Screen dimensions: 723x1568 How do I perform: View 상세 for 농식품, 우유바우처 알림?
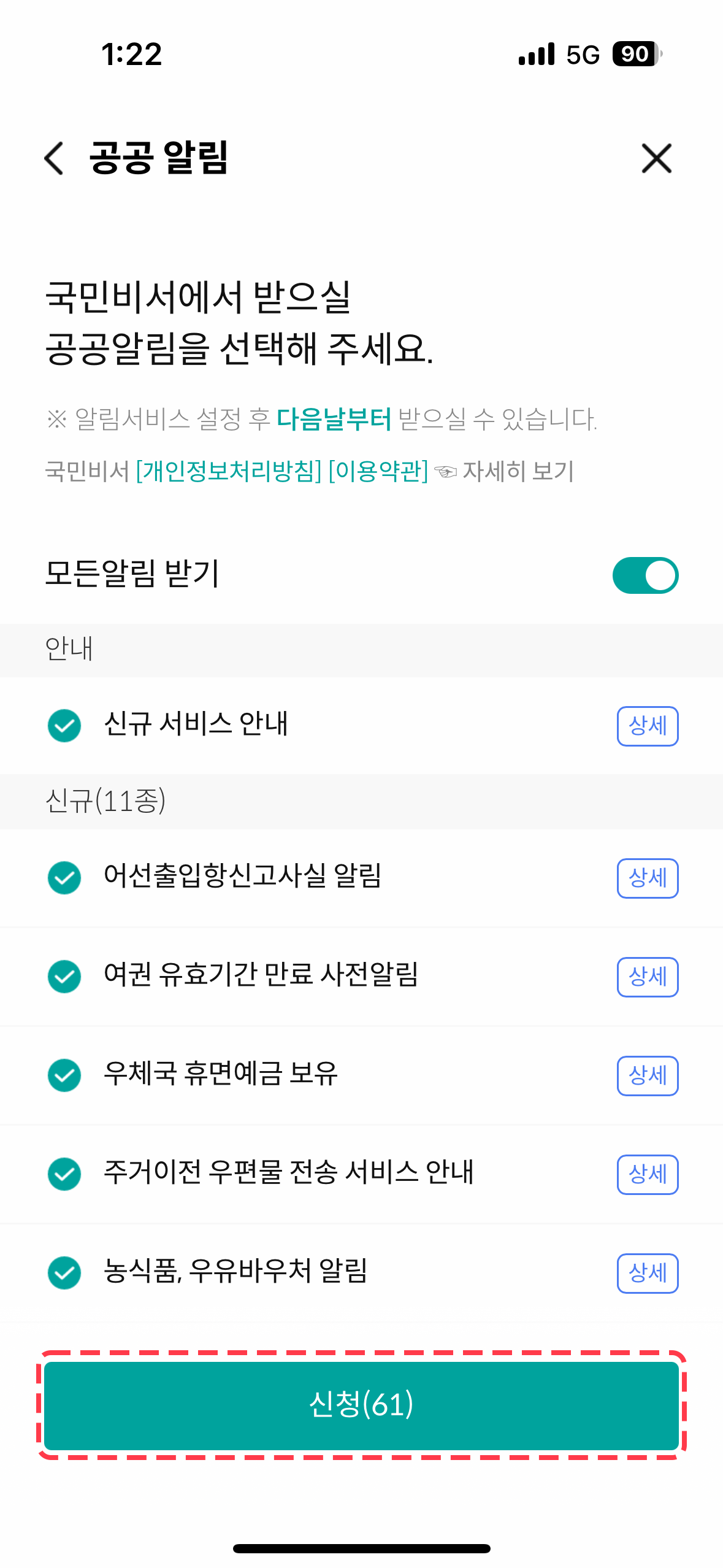647,1274
